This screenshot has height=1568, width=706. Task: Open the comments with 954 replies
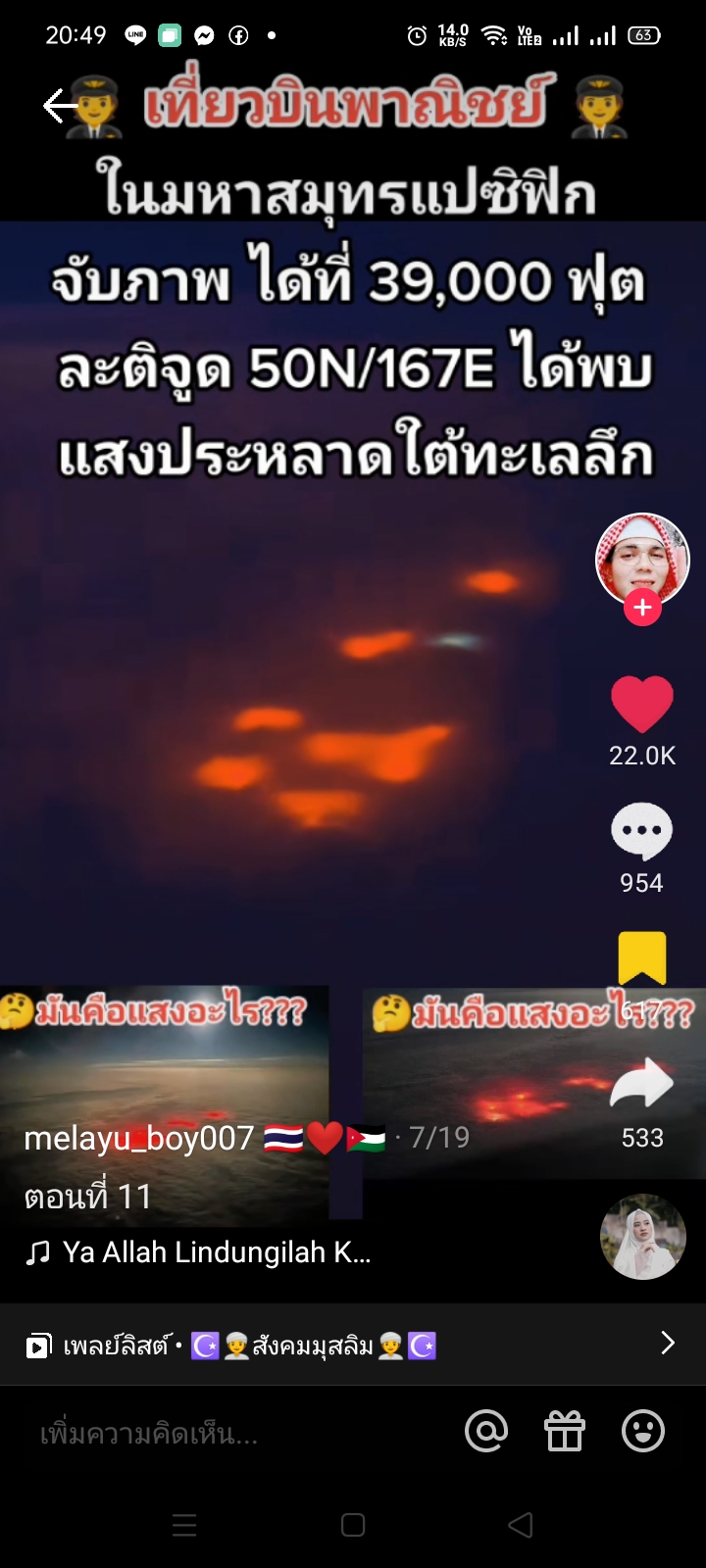(x=642, y=831)
